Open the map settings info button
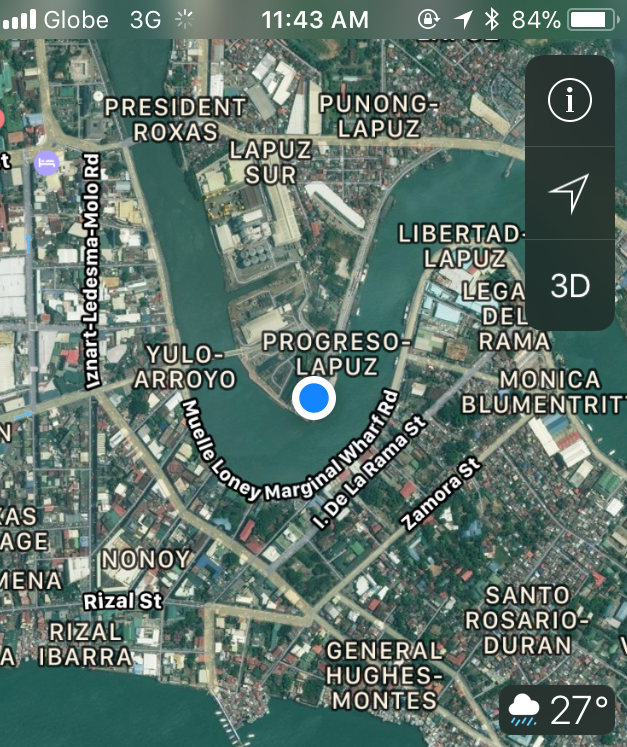This screenshot has width=627, height=747. [570, 100]
